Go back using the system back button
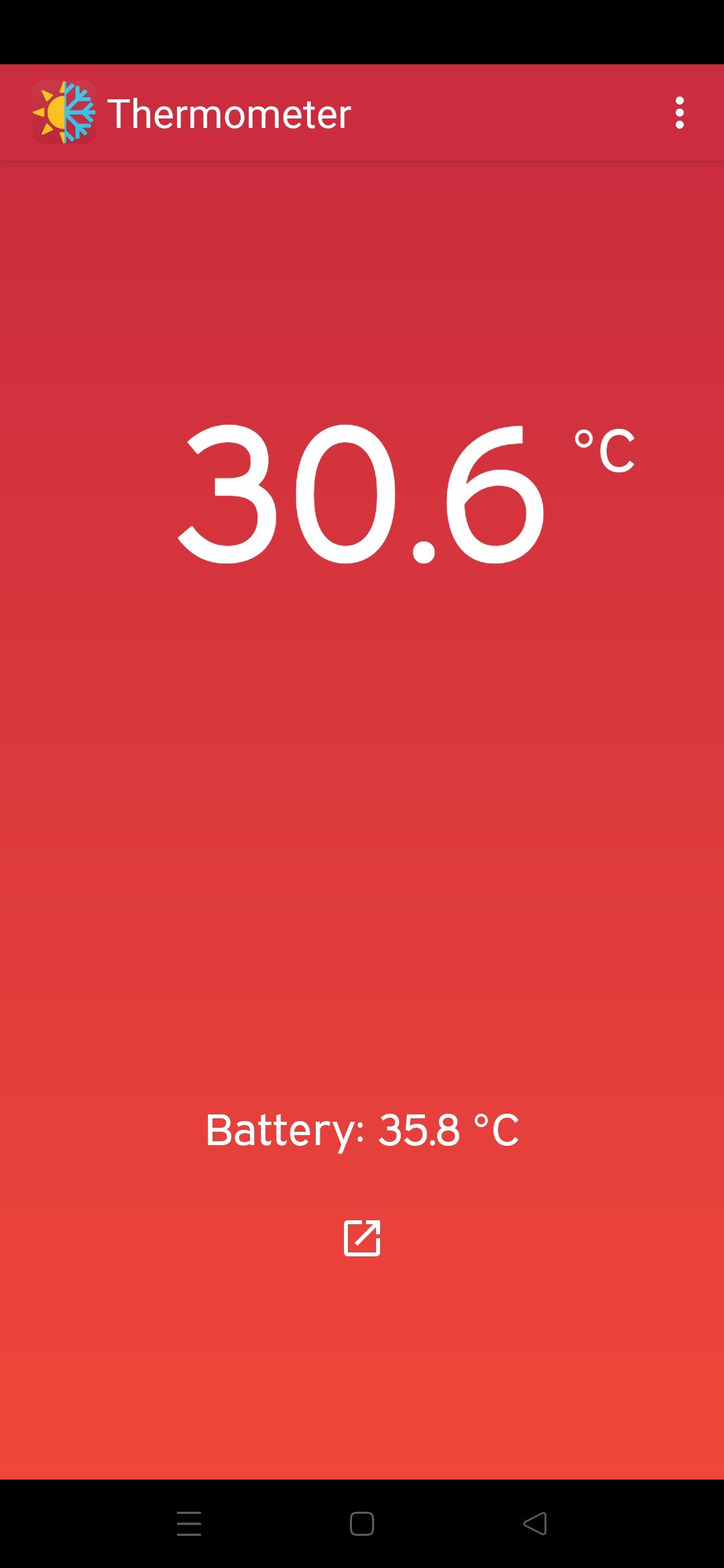 (x=535, y=1524)
